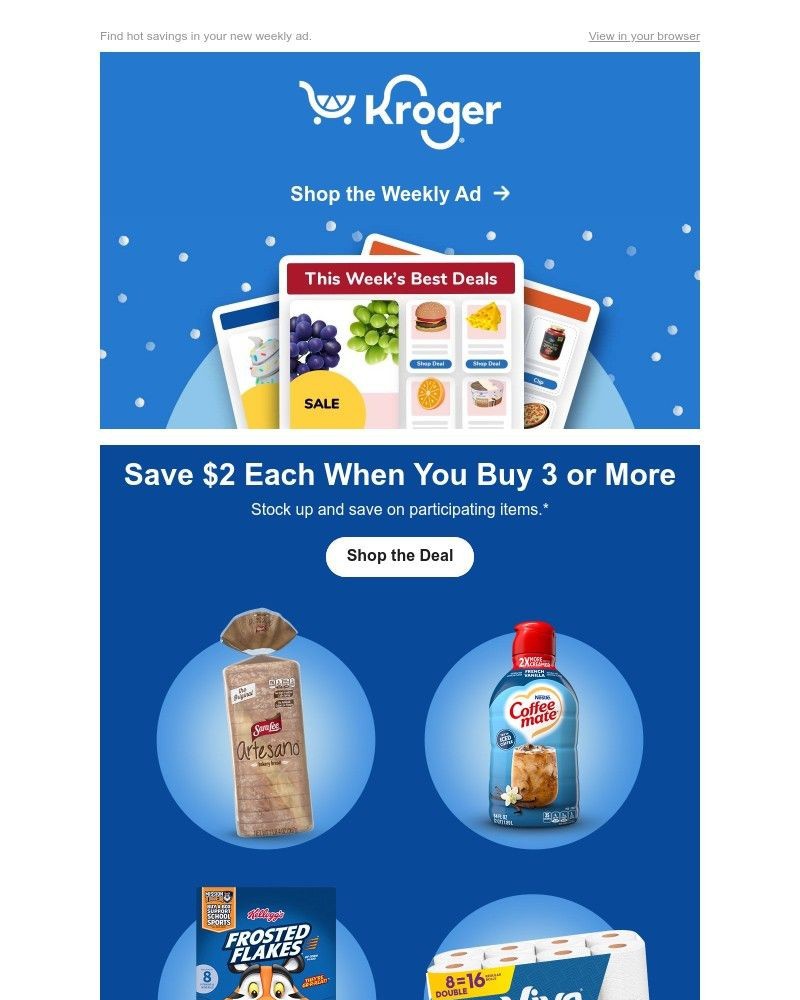Click the ice cream tub deal icon
800x1000 pixels.
click(x=486, y=394)
